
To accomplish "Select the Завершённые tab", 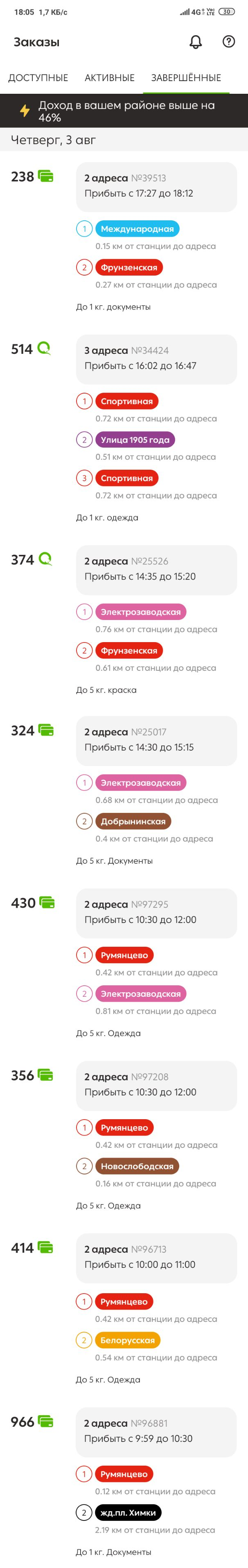I will (186, 78).
